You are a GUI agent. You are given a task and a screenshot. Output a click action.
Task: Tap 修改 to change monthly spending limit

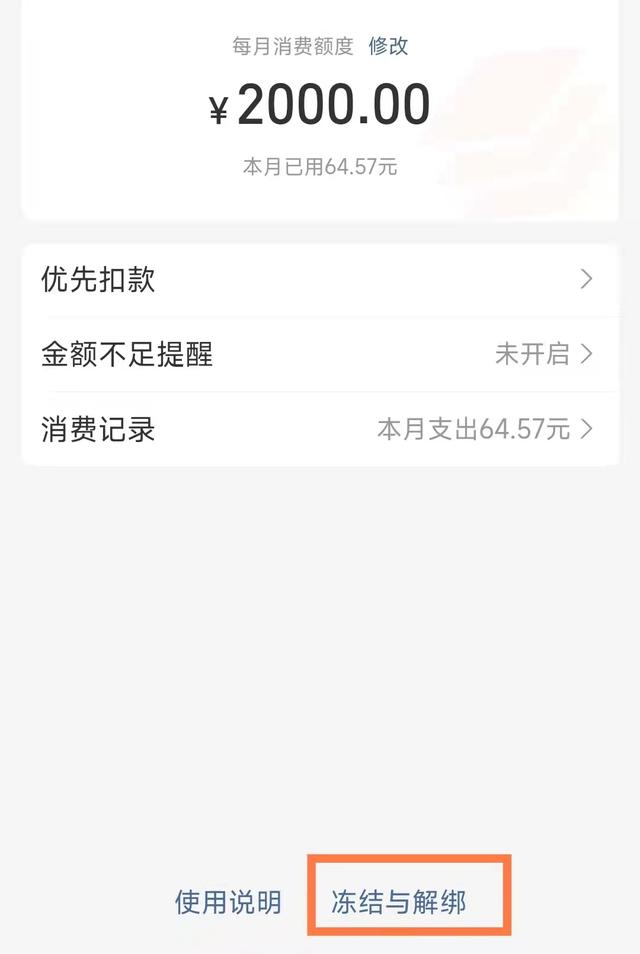click(388, 46)
